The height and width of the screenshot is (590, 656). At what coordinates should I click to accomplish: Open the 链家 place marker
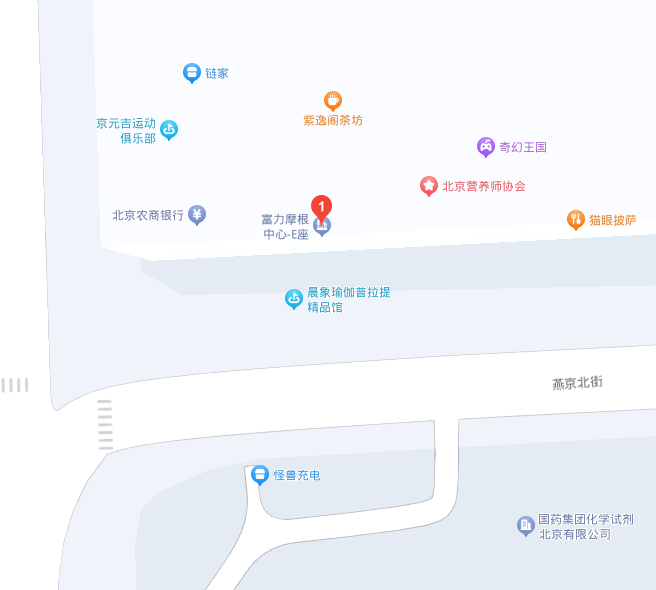pos(192,73)
